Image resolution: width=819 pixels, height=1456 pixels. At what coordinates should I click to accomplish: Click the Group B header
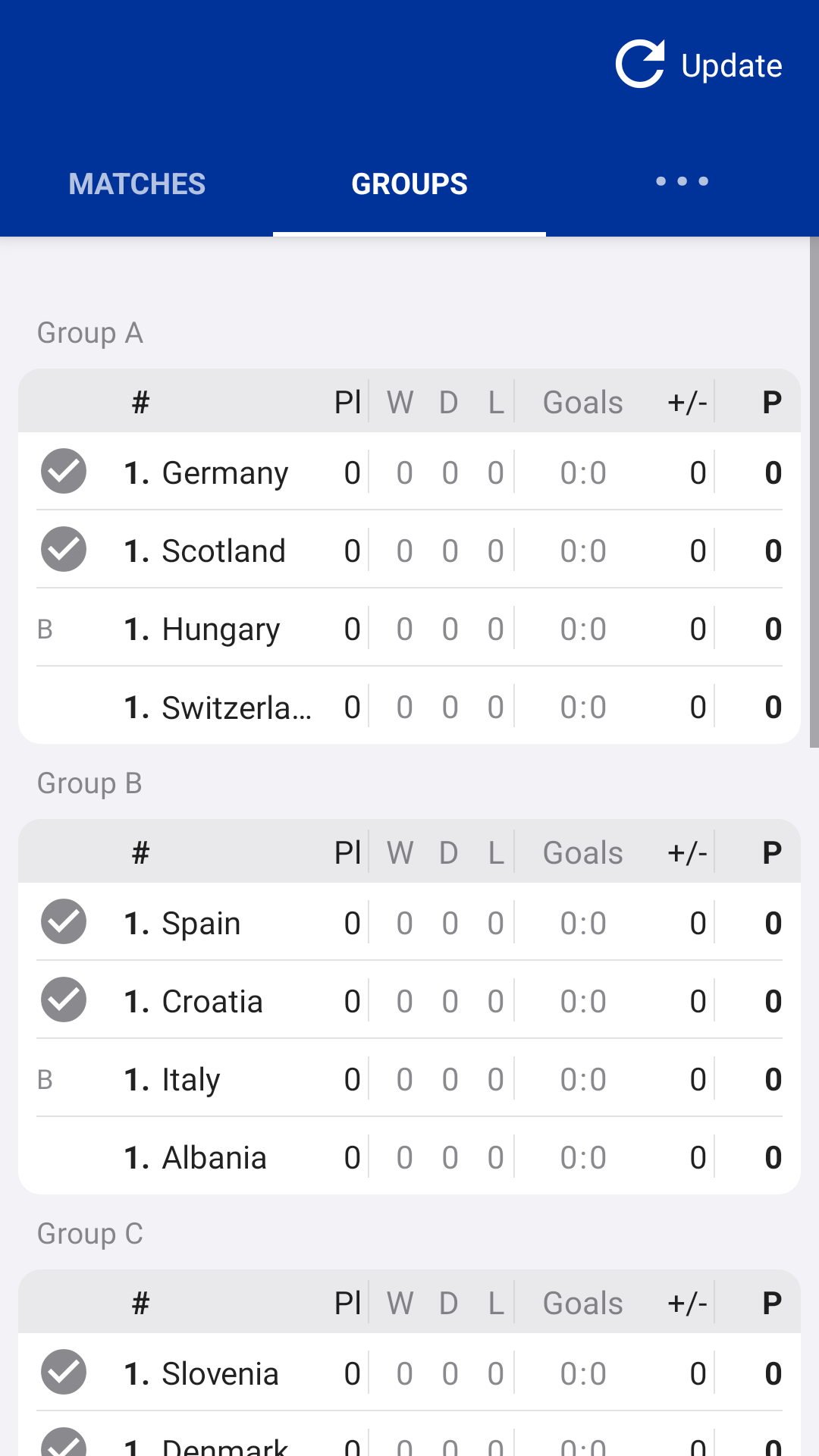coord(89,783)
